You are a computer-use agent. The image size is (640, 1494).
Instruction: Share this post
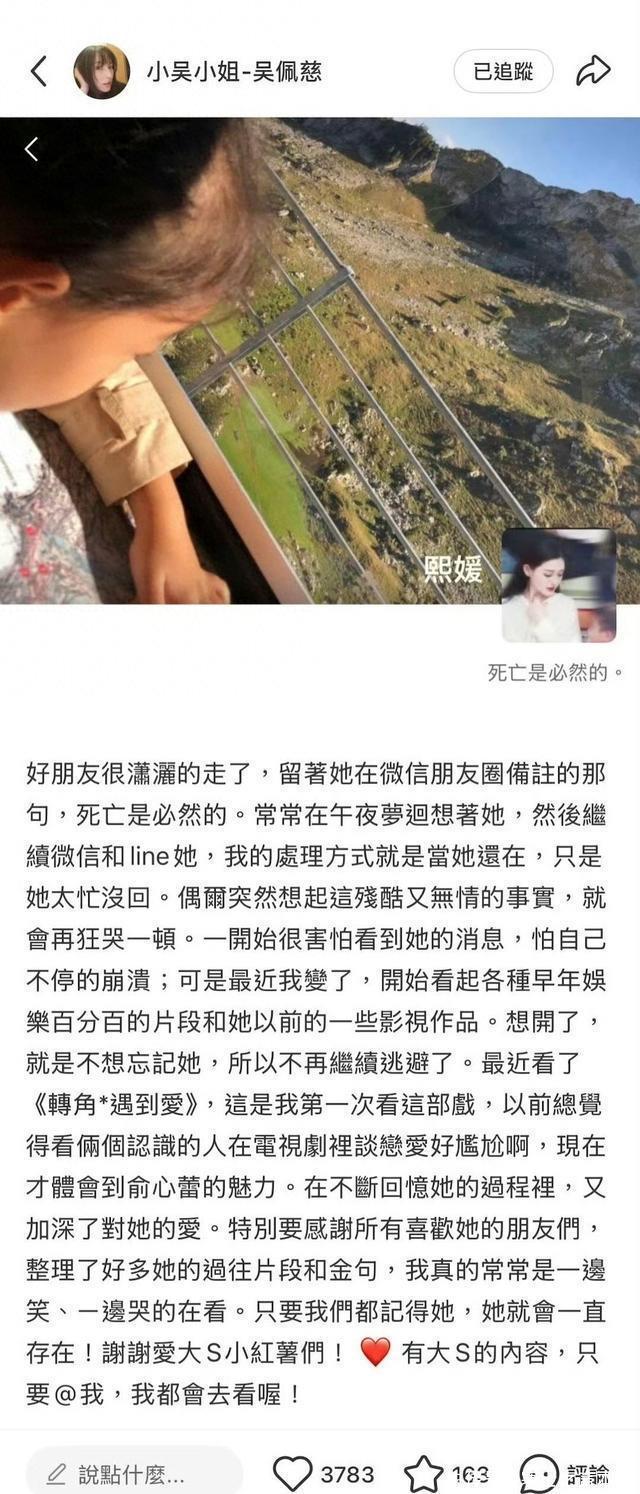click(593, 71)
